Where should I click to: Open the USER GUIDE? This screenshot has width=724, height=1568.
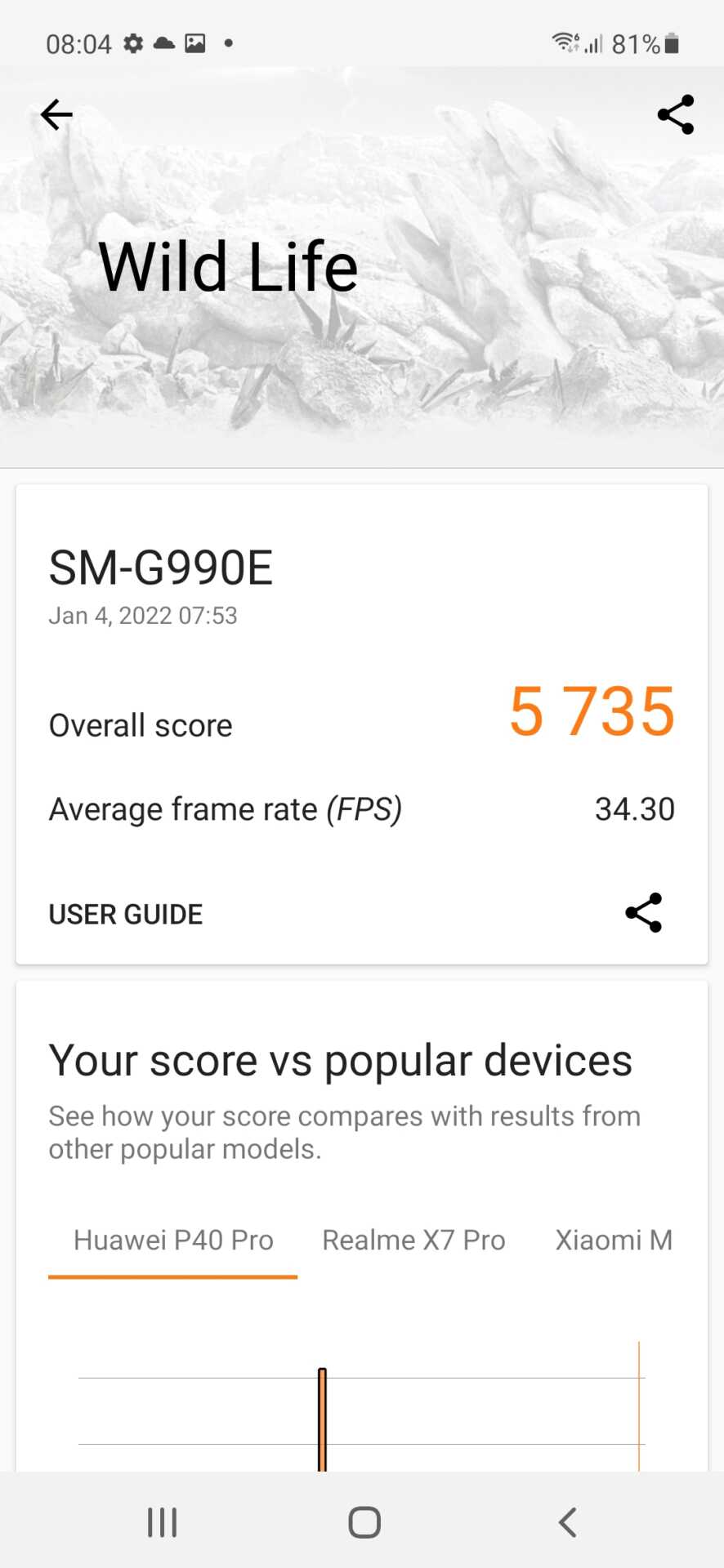126,914
